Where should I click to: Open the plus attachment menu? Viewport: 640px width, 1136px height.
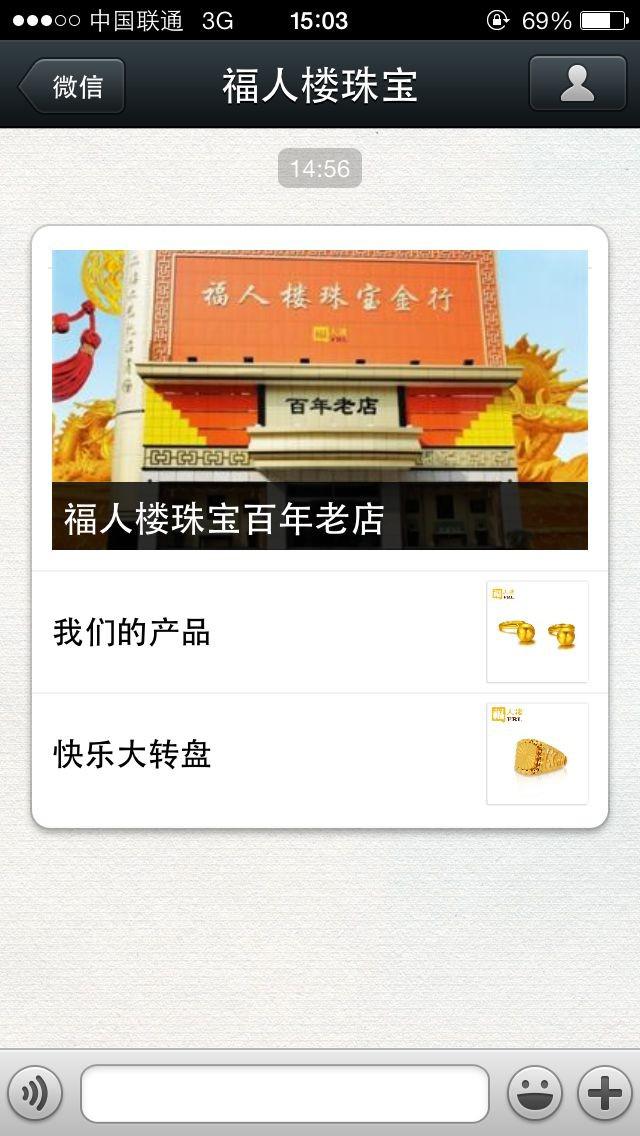point(604,1094)
